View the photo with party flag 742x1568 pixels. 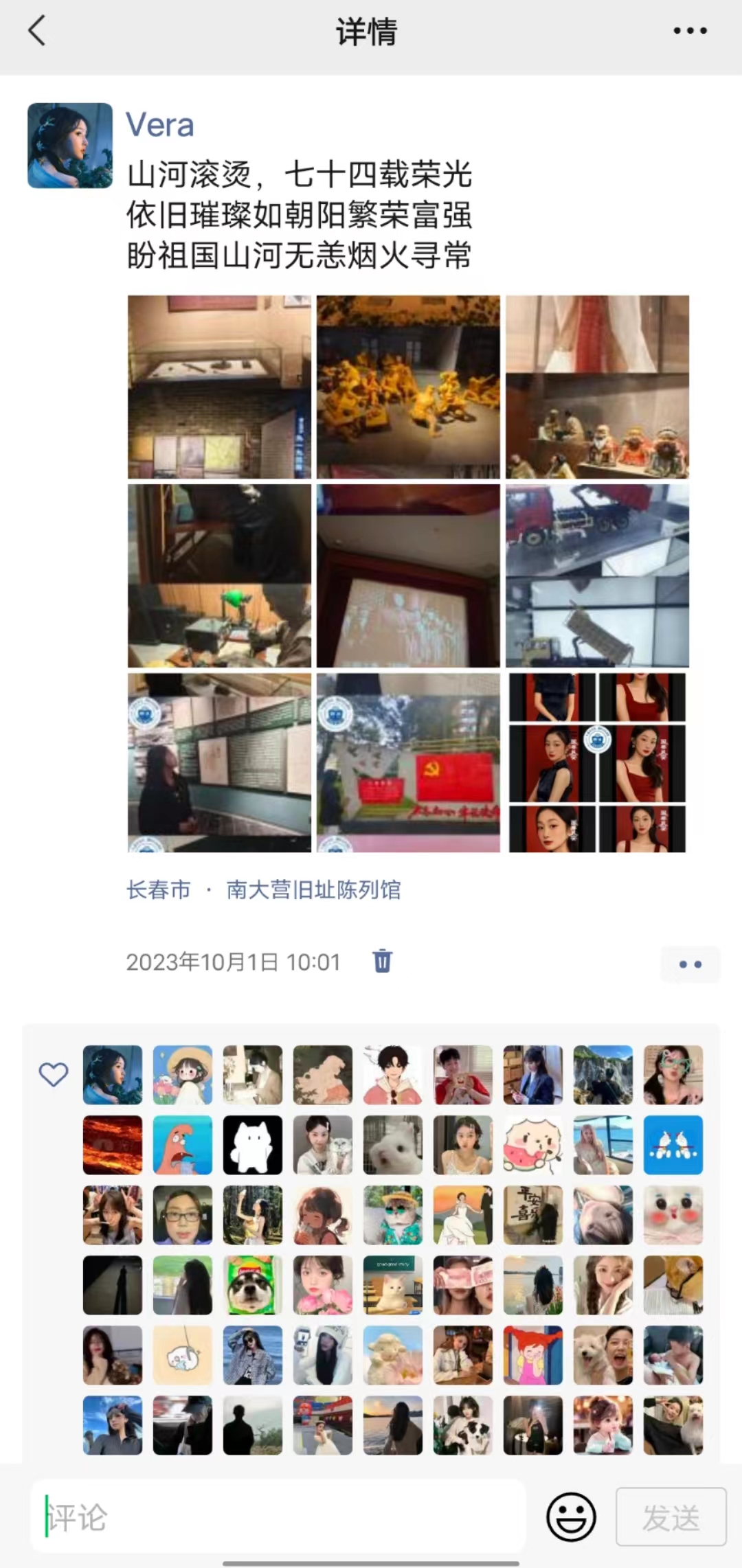[x=408, y=762]
